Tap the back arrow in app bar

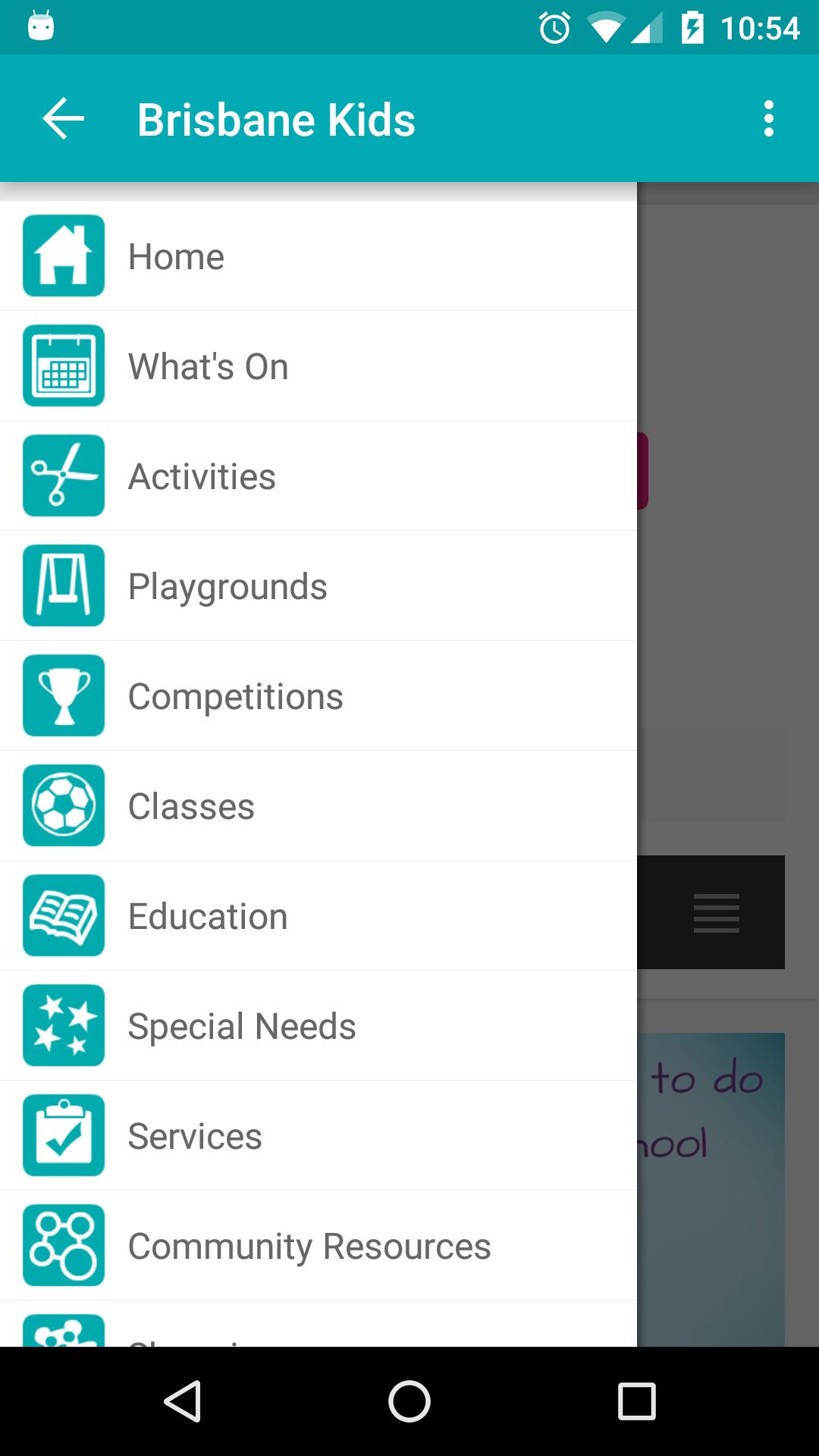64,119
